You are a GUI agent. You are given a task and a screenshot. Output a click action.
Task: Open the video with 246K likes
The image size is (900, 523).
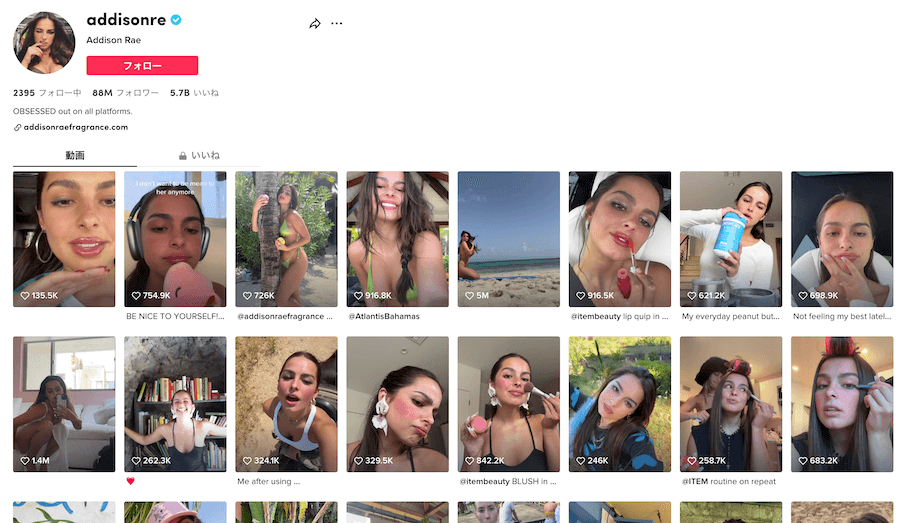pos(619,403)
